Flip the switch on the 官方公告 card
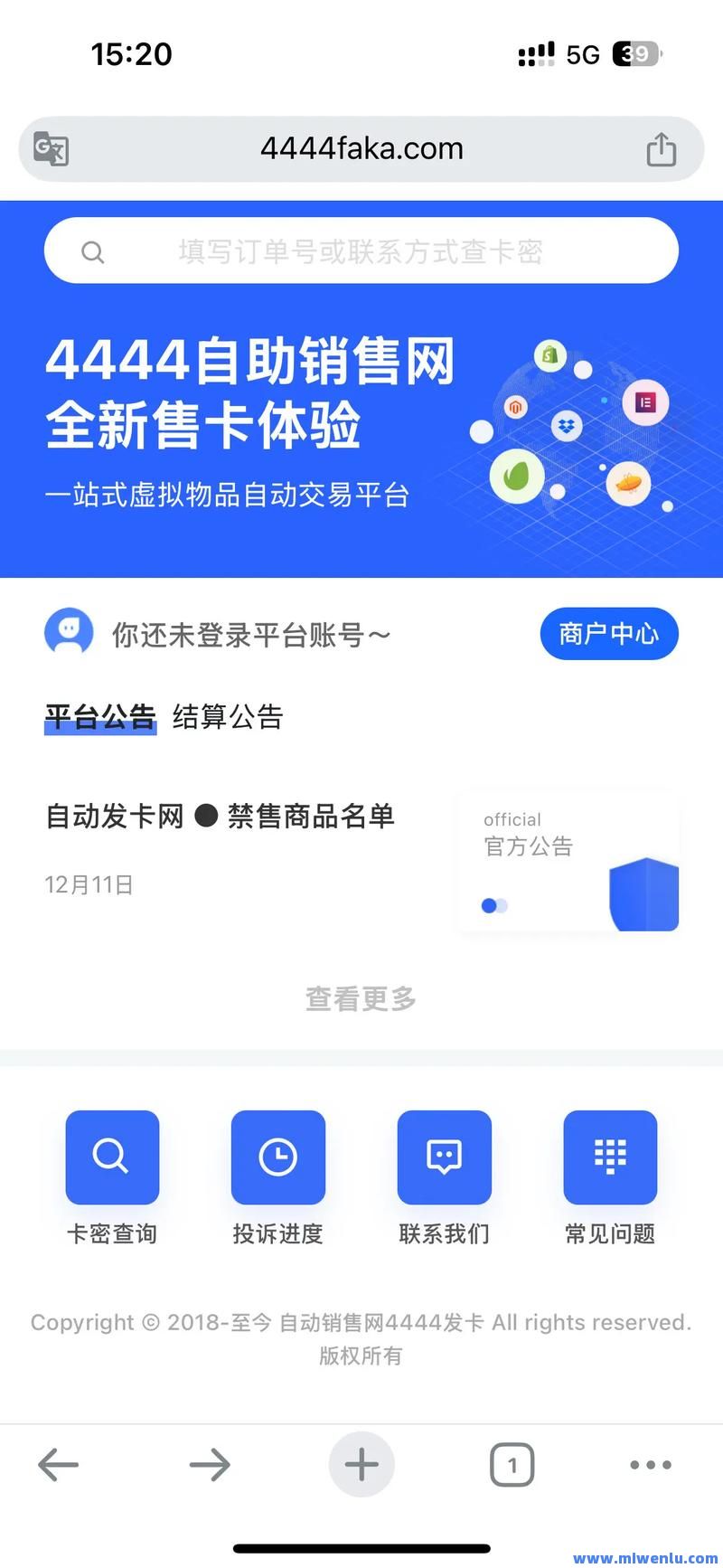723x1568 pixels. coord(494,905)
